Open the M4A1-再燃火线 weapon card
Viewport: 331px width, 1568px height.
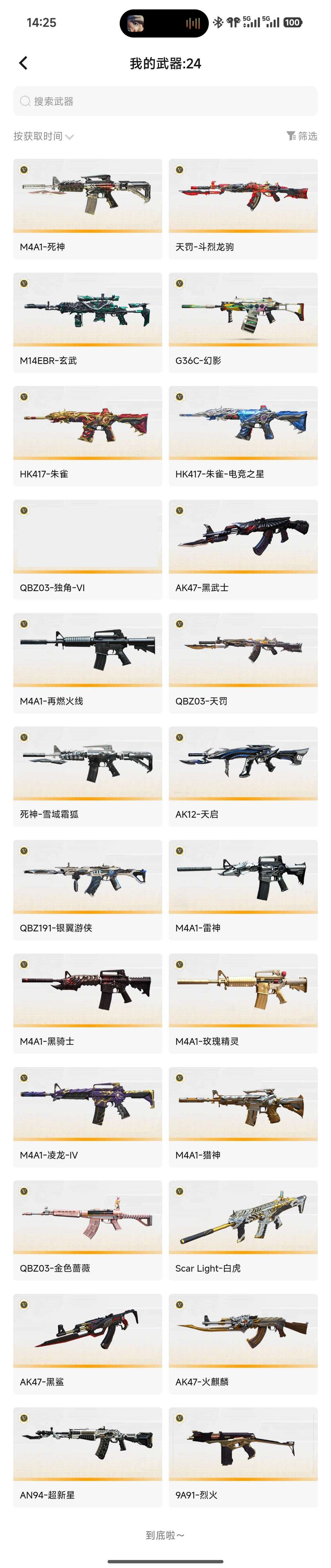[x=88, y=662]
